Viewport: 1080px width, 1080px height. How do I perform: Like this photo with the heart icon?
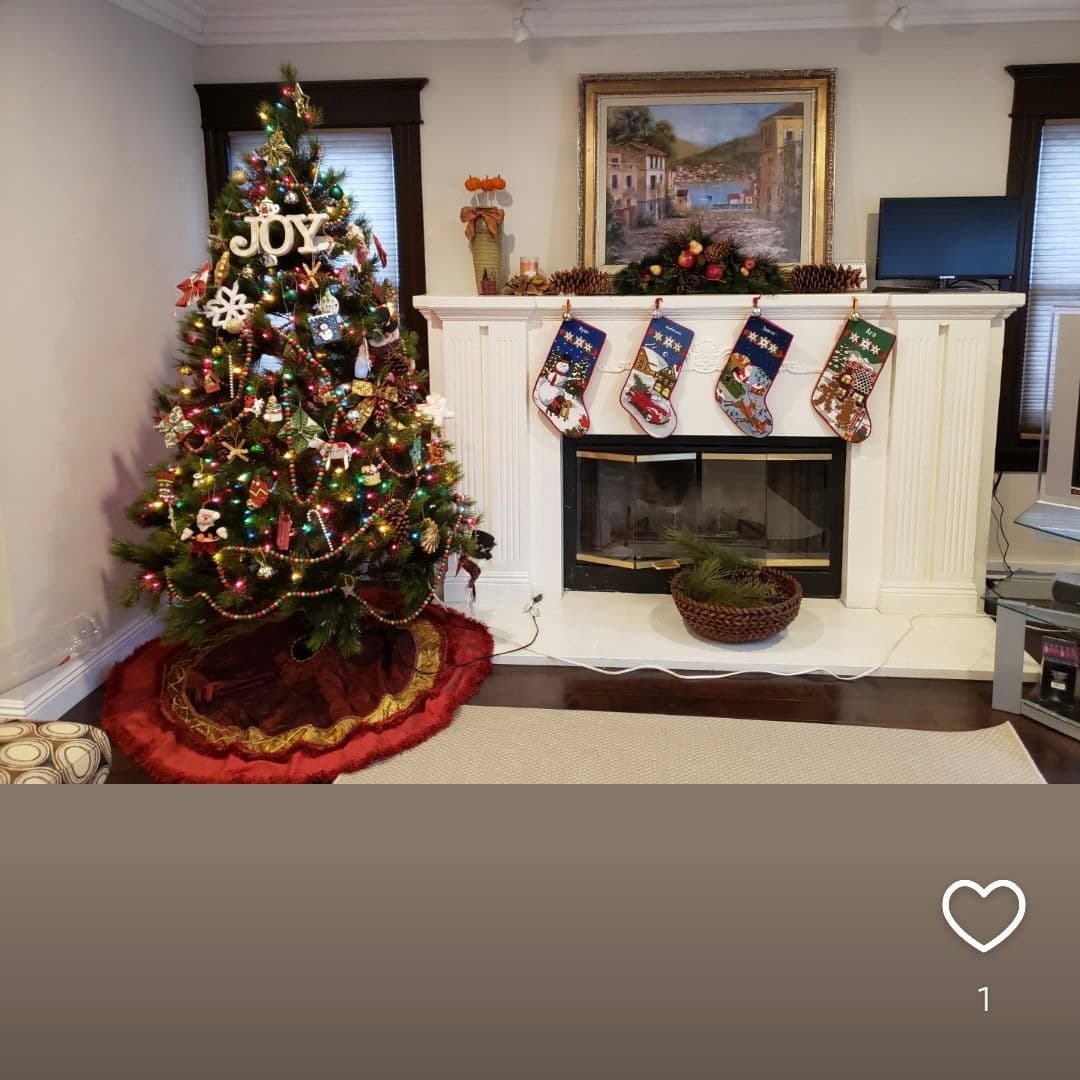coord(983,915)
